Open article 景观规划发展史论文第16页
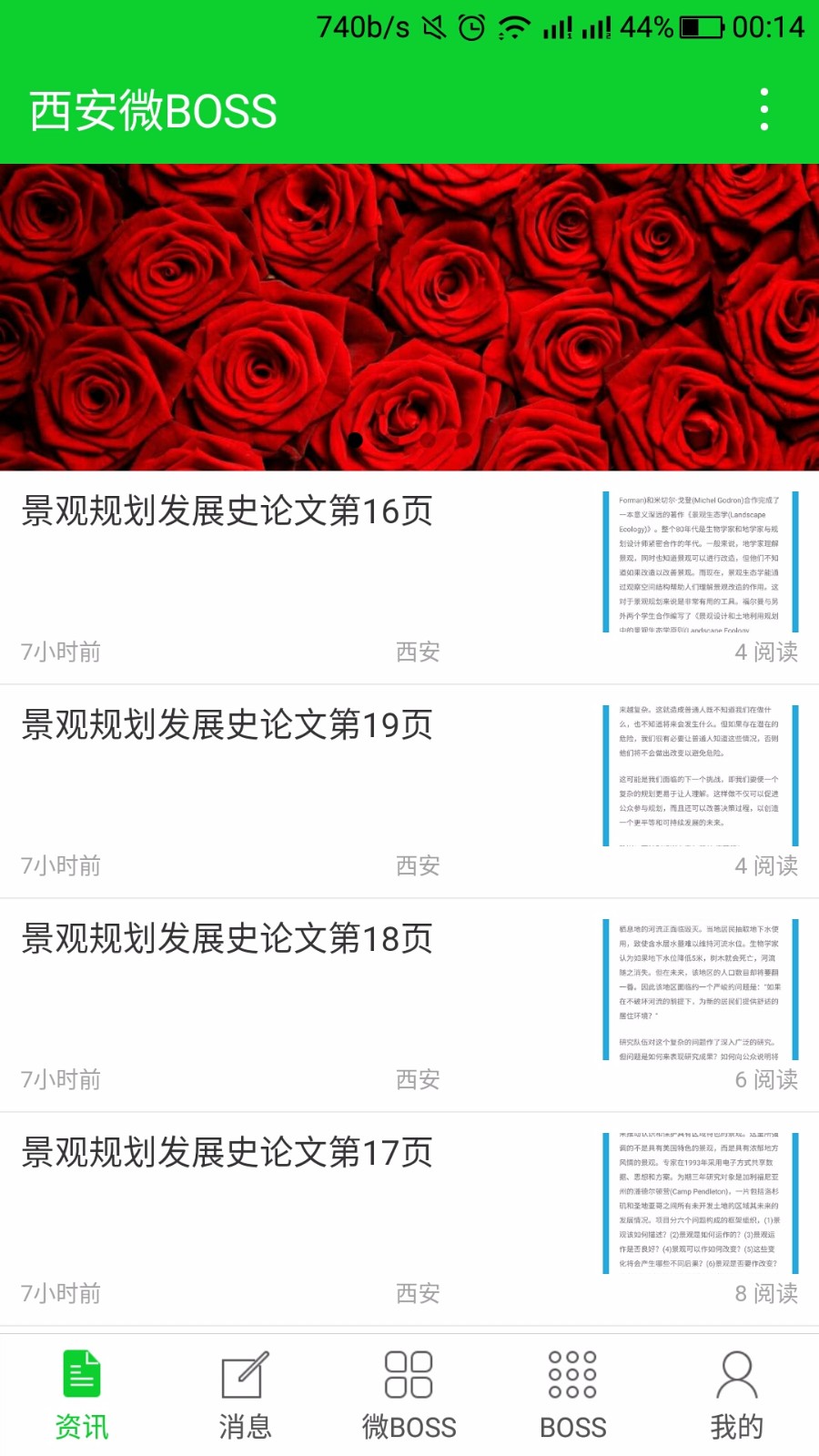Viewport: 819px width, 1456px height. tap(227, 512)
